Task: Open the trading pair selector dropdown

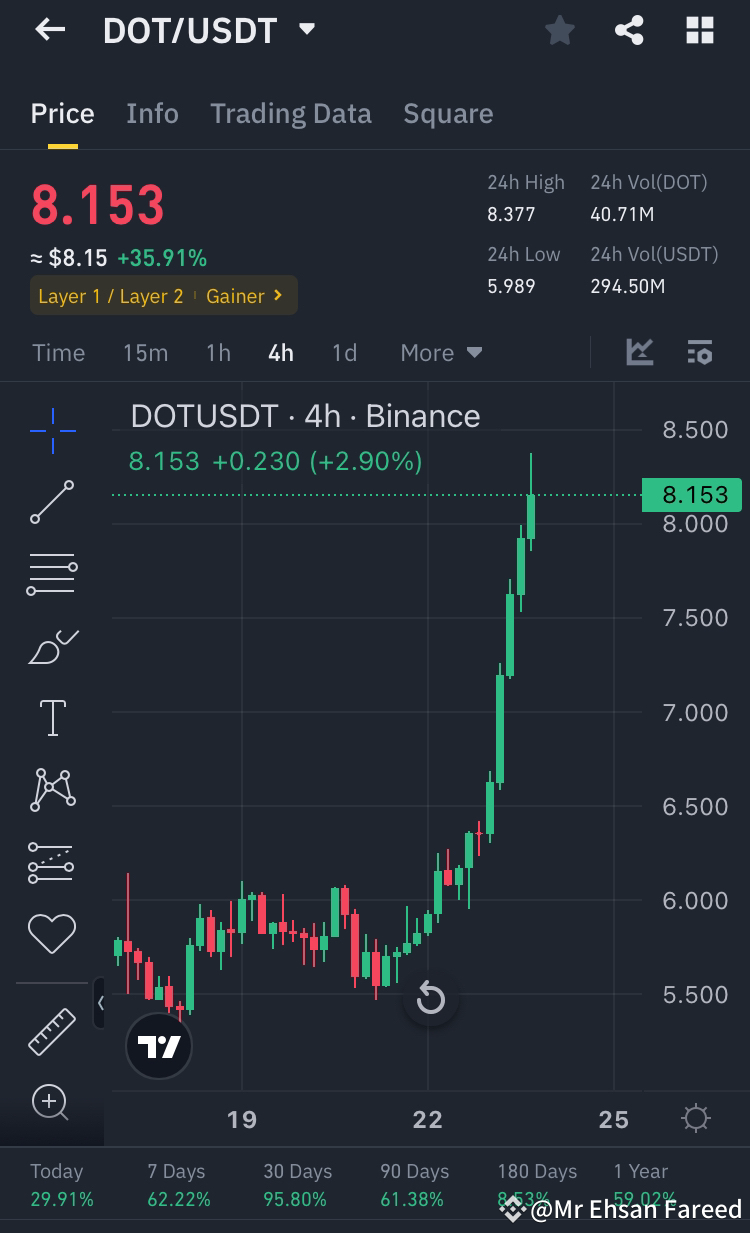Action: (307, 30)
